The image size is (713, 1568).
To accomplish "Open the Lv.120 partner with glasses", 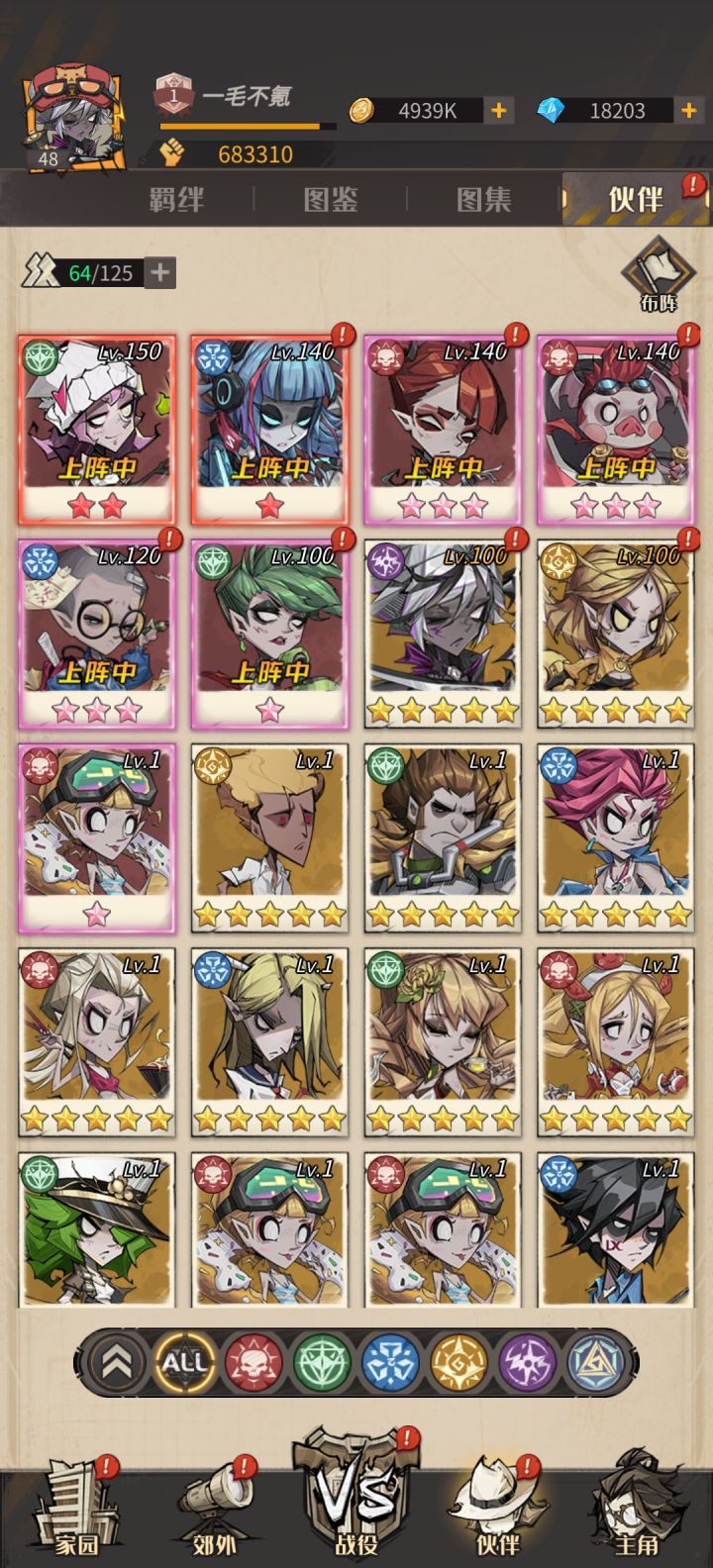I will tap(96, 635).
